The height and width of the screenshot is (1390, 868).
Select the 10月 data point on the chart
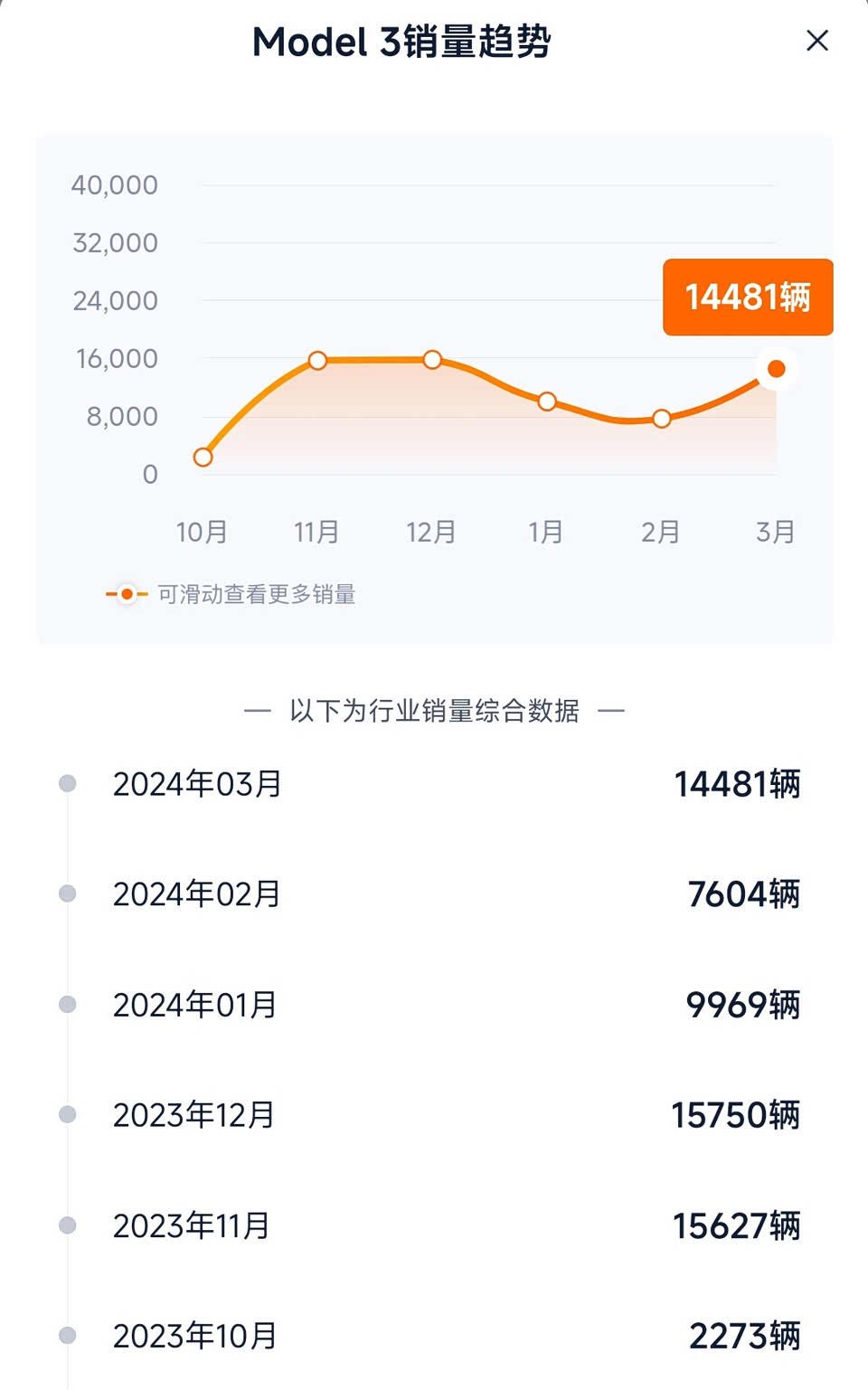[203, 457]
